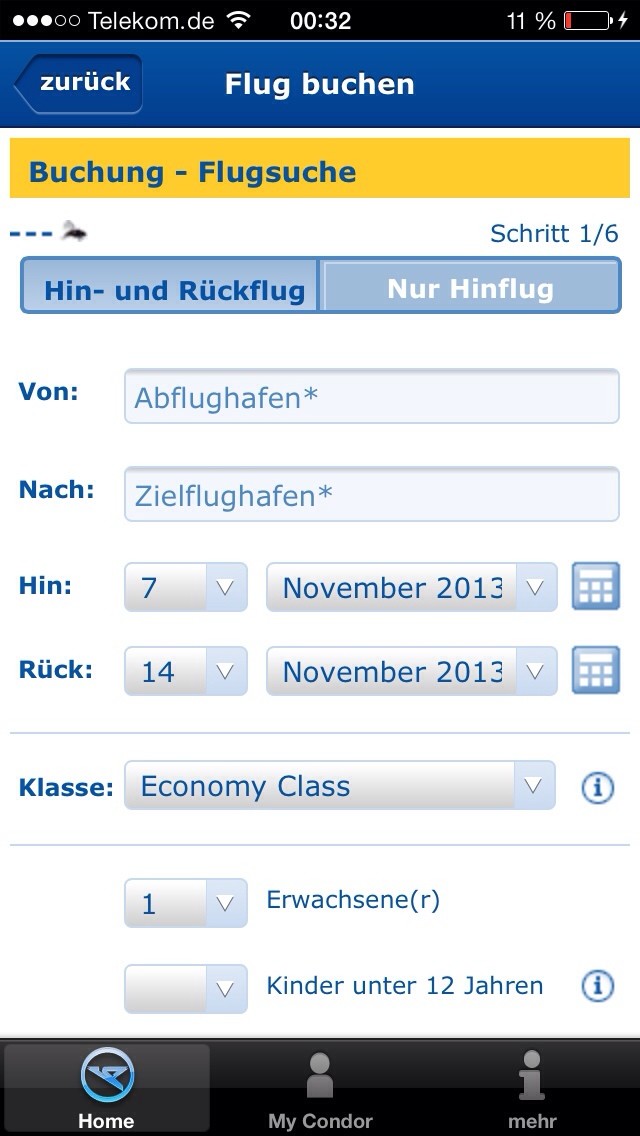Screen dimensions: 640x1136
Task: Go back with the zurück button
Action: (78, 83)
